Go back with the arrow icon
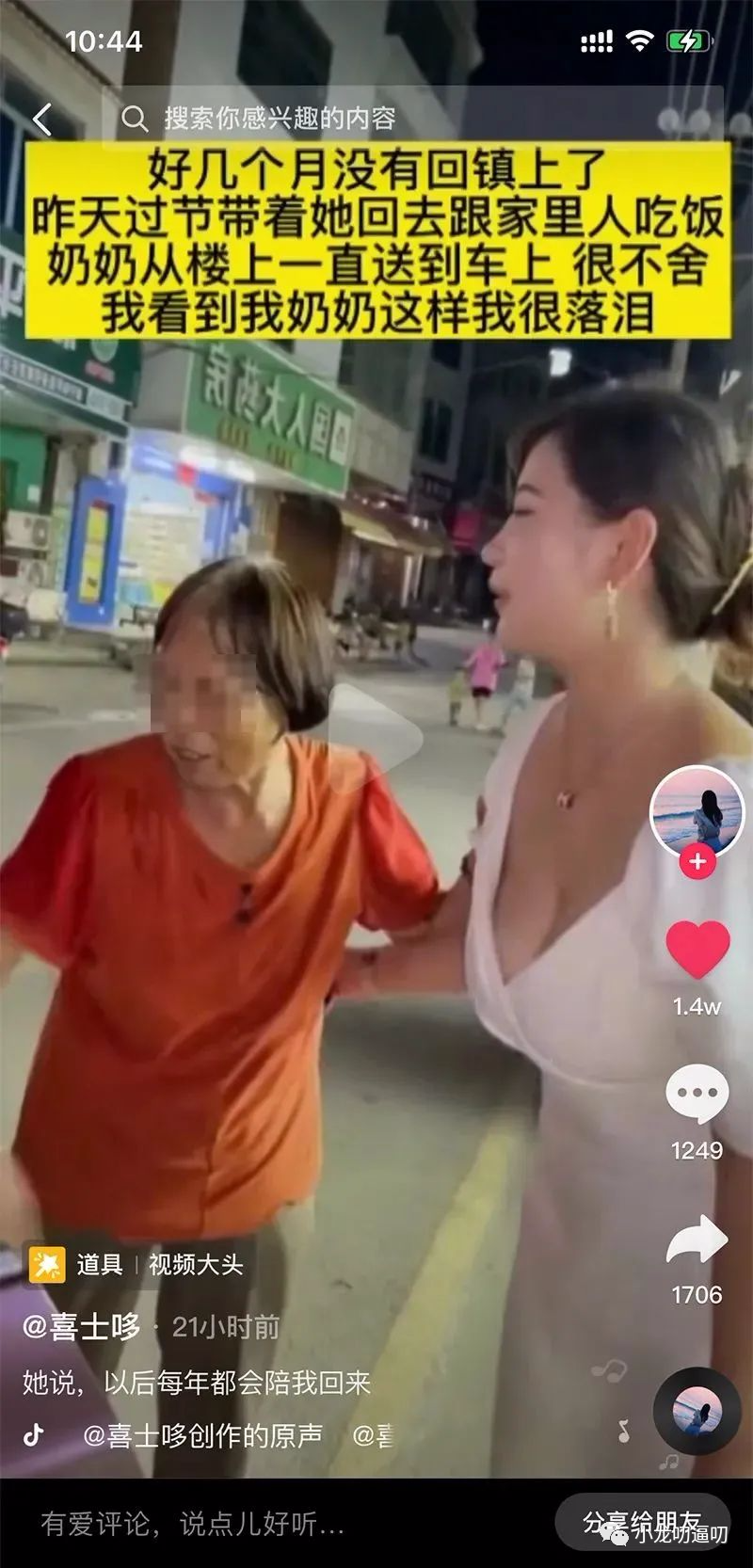The image size is (753, 1568). pos(42,120)
